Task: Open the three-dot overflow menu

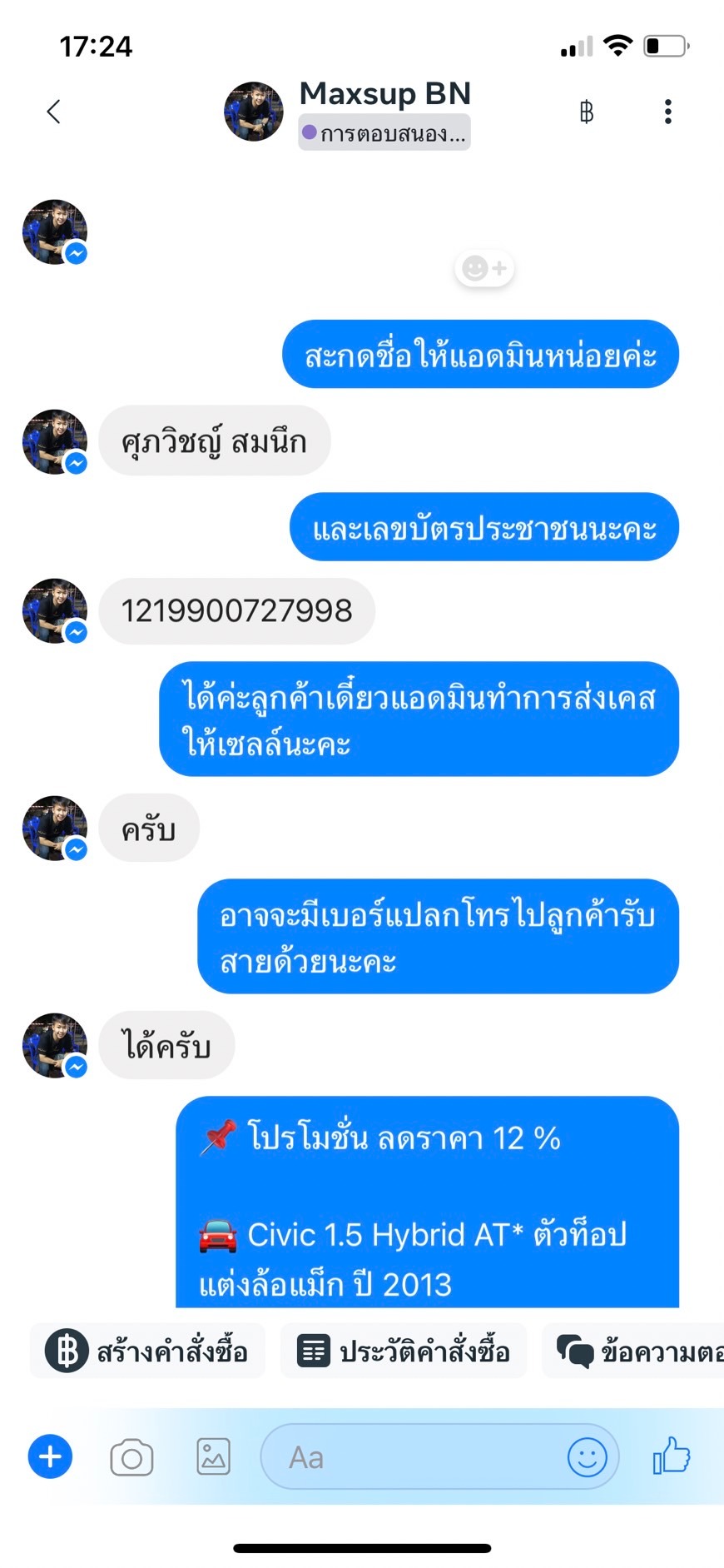Action: [x=667, y=112]
